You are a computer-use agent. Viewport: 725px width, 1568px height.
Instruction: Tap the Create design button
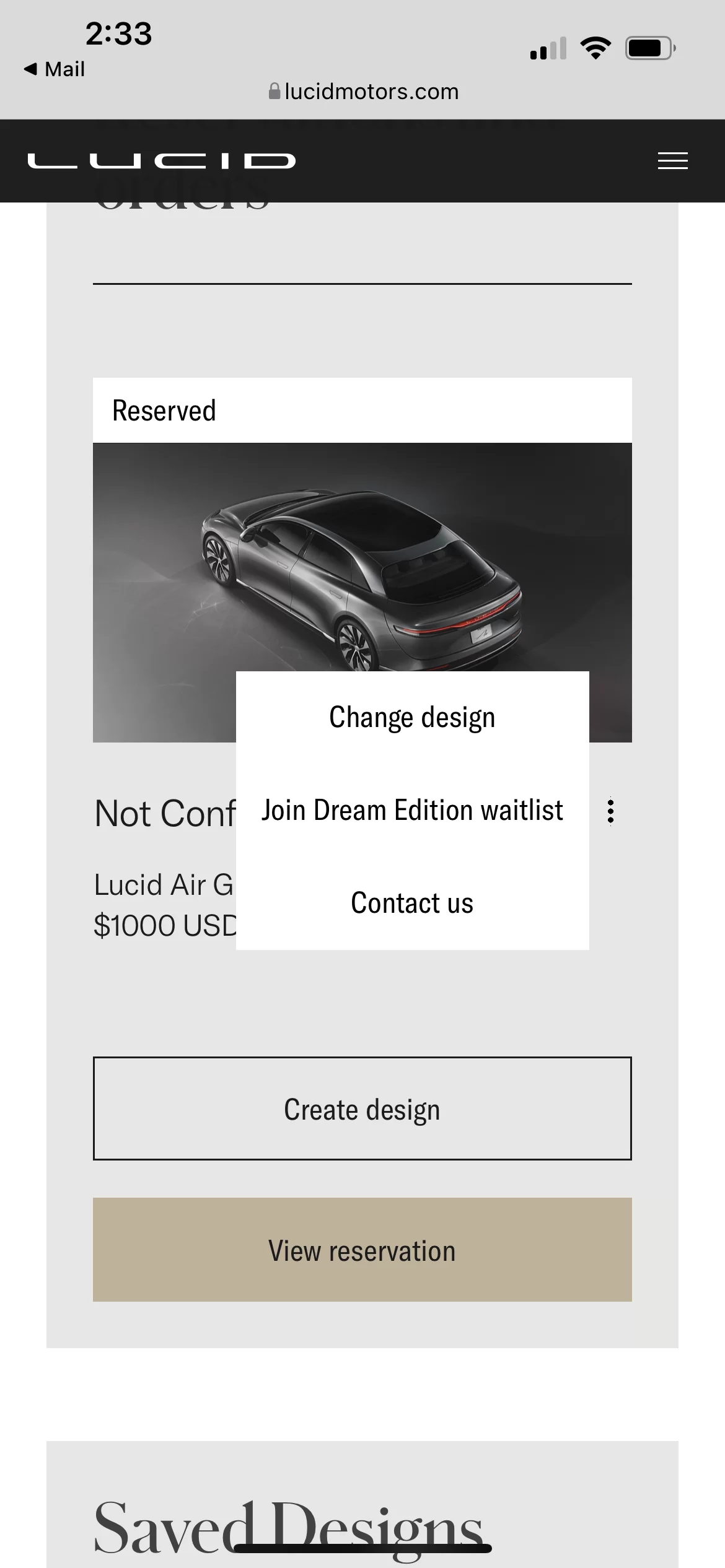click(362, 1108)
